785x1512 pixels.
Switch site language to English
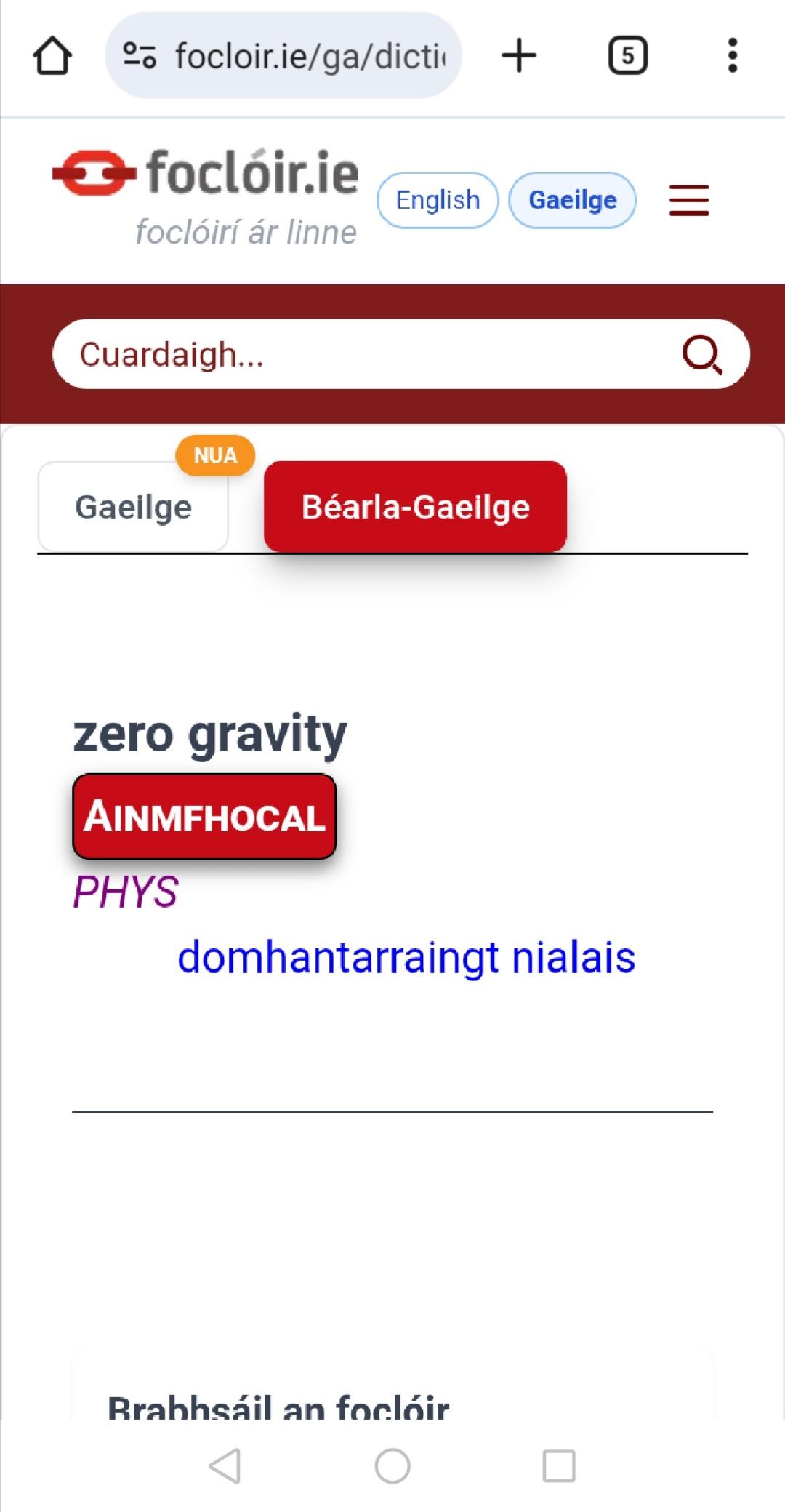tap(438, 200)
